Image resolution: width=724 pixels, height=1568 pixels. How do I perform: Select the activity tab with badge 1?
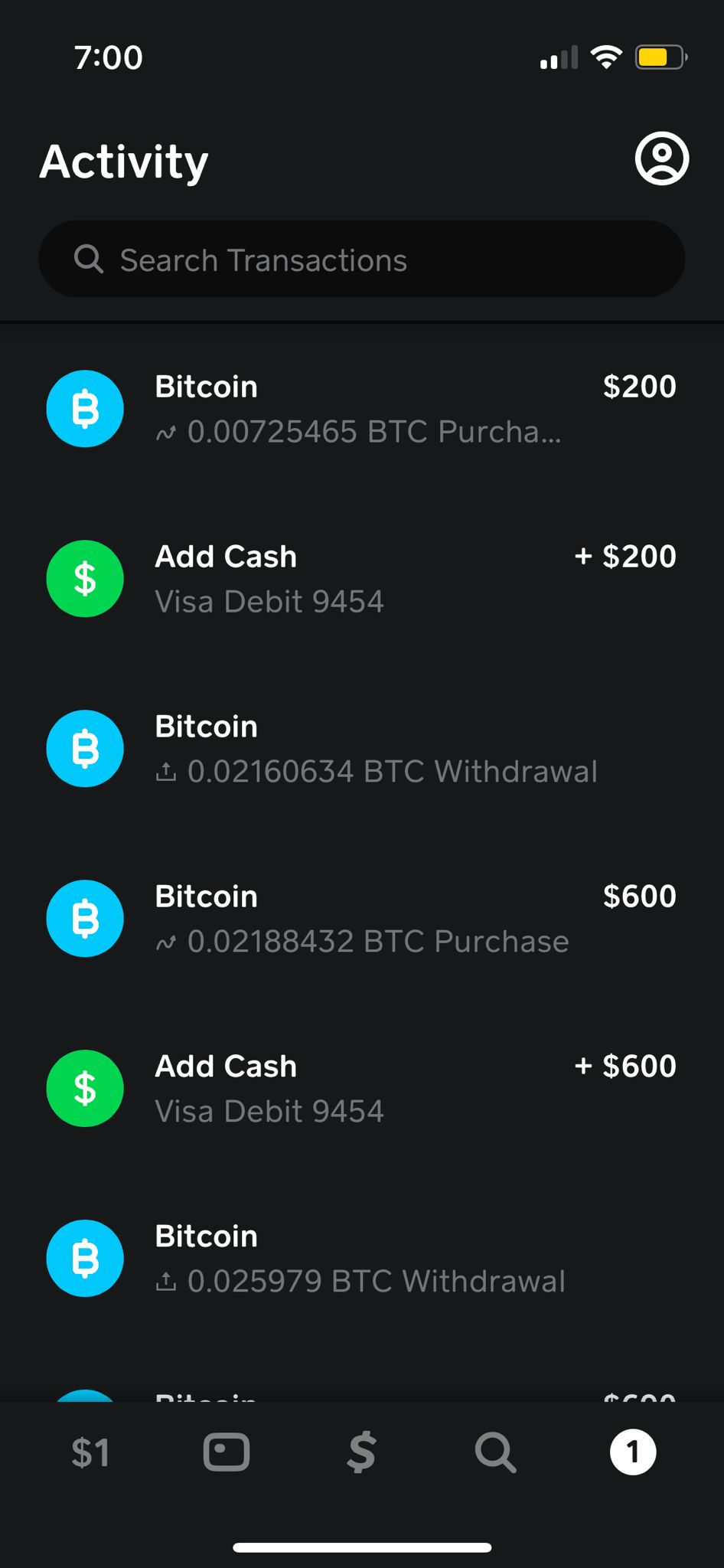[632, 1452]
